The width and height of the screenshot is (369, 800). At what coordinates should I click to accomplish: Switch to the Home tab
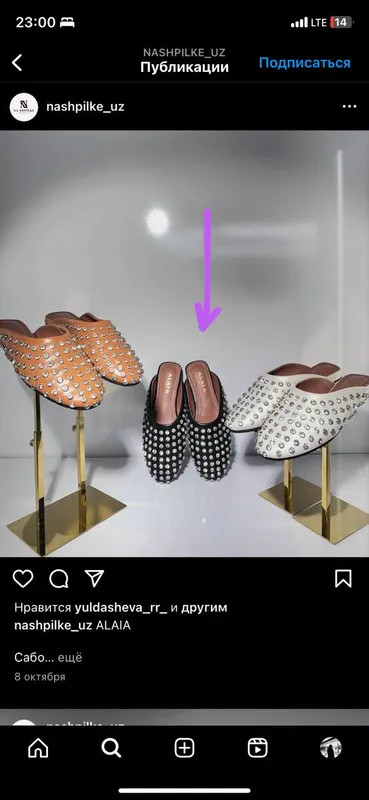38,748
